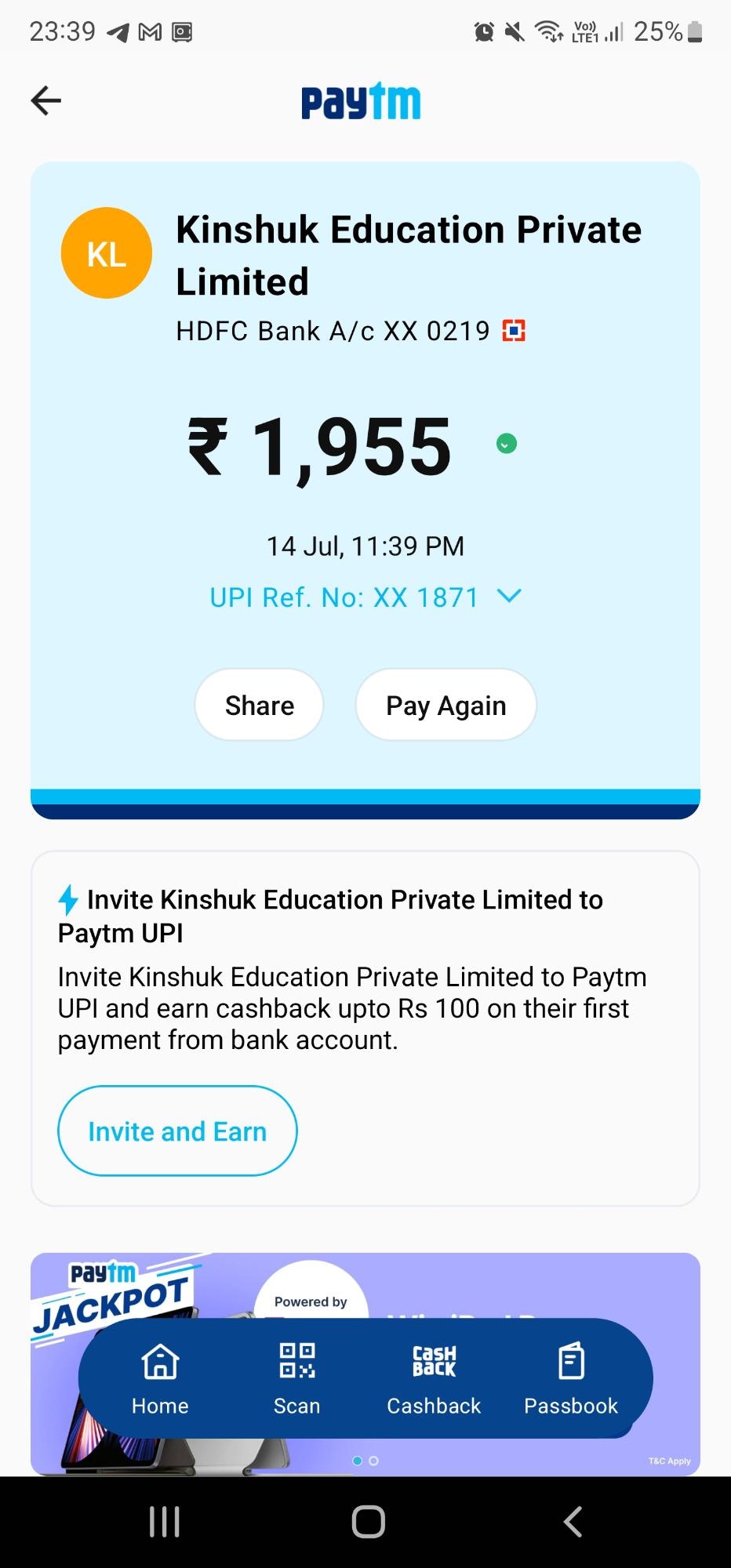Tap Pay Again to repeat payment
731x1568 pixels.
pos(446,705)
